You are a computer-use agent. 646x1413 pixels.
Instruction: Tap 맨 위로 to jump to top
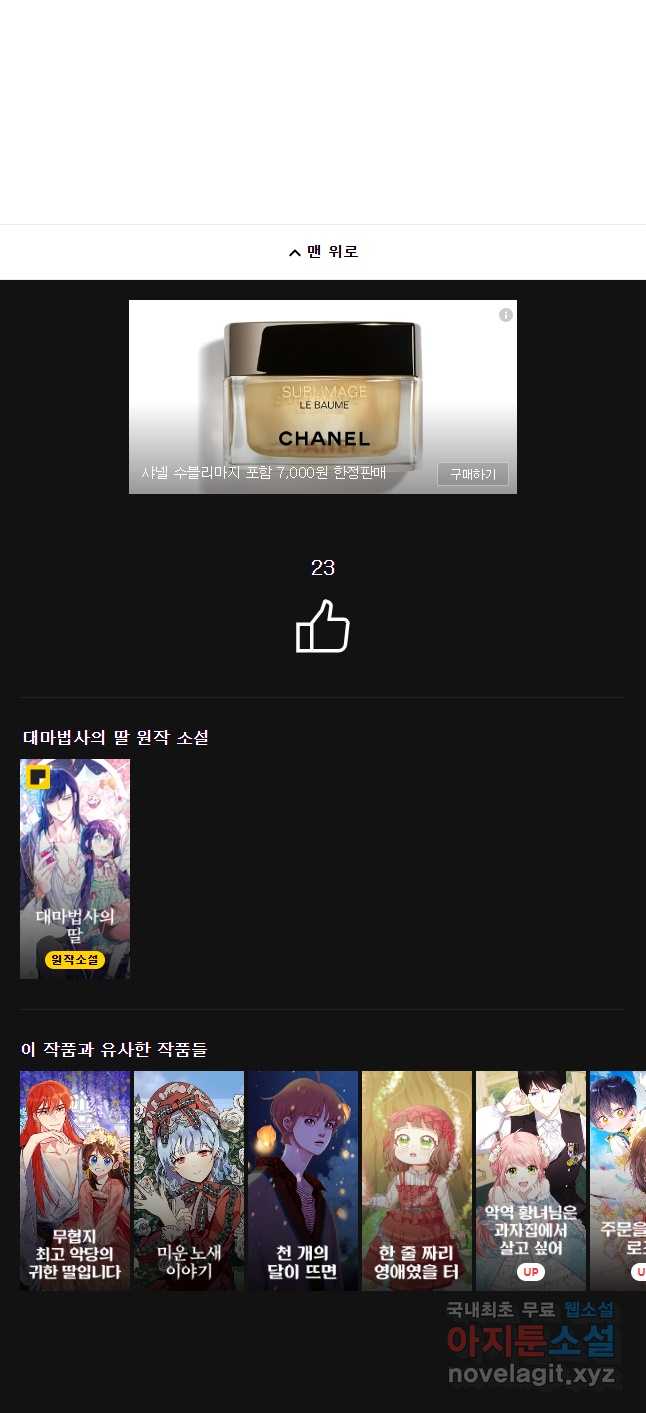[x=323, y=252]
